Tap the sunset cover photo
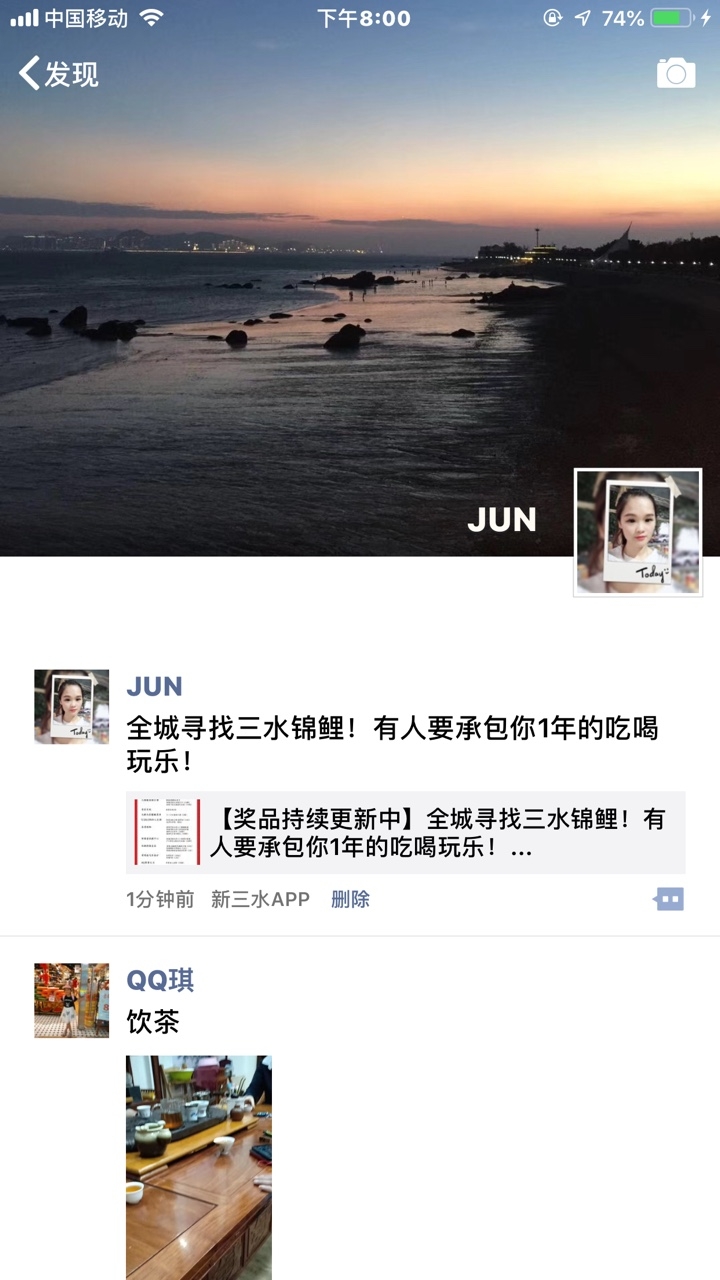Viewport: 720px width, 1280px height. pyautogui.click(x=300, y=300)
